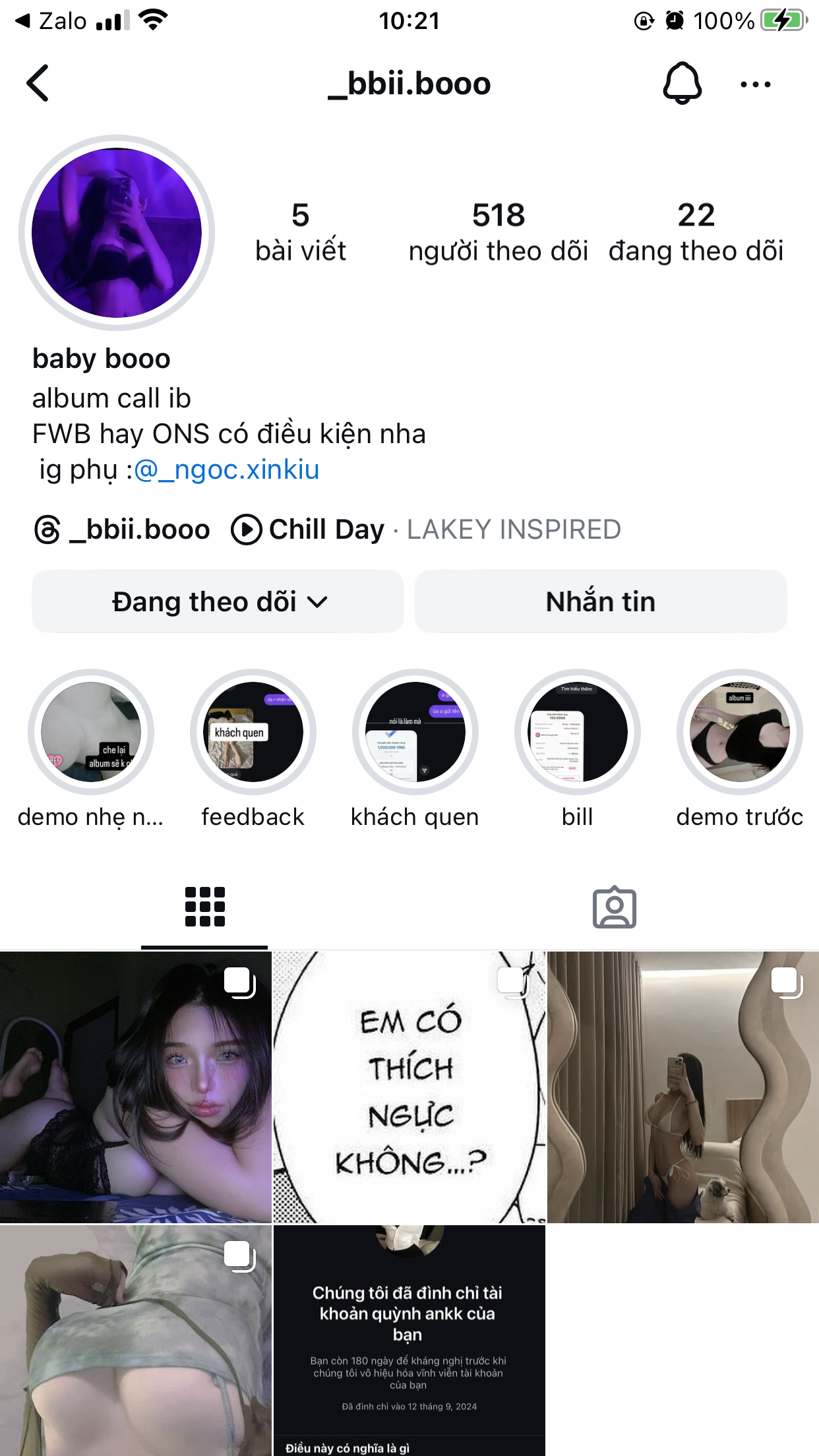The width and height of the screenshot is (819, 1456).
Task: Open the 518 followers list
Action: 498,232
